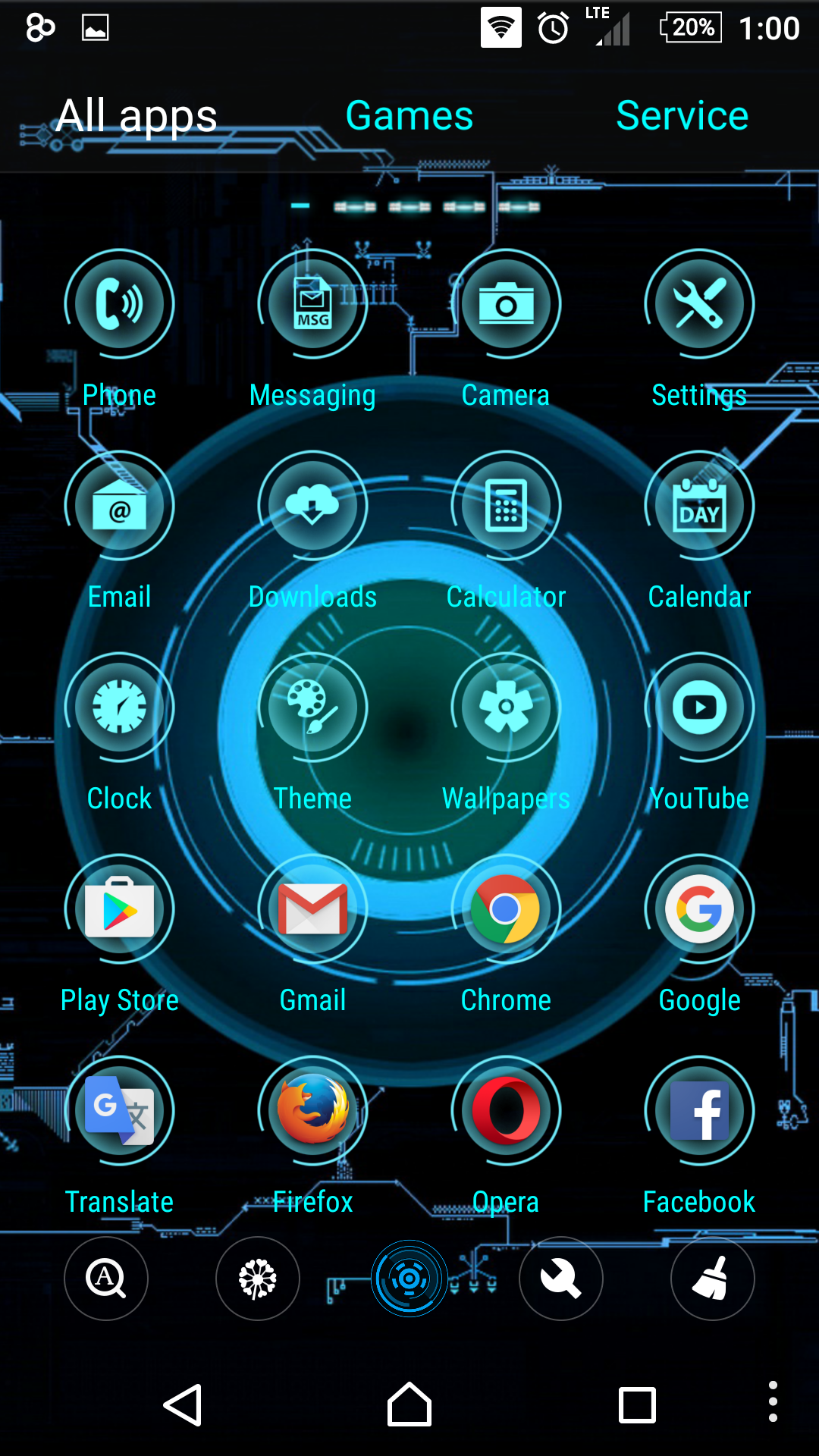Open the Camera app

[x=506, y=304]
